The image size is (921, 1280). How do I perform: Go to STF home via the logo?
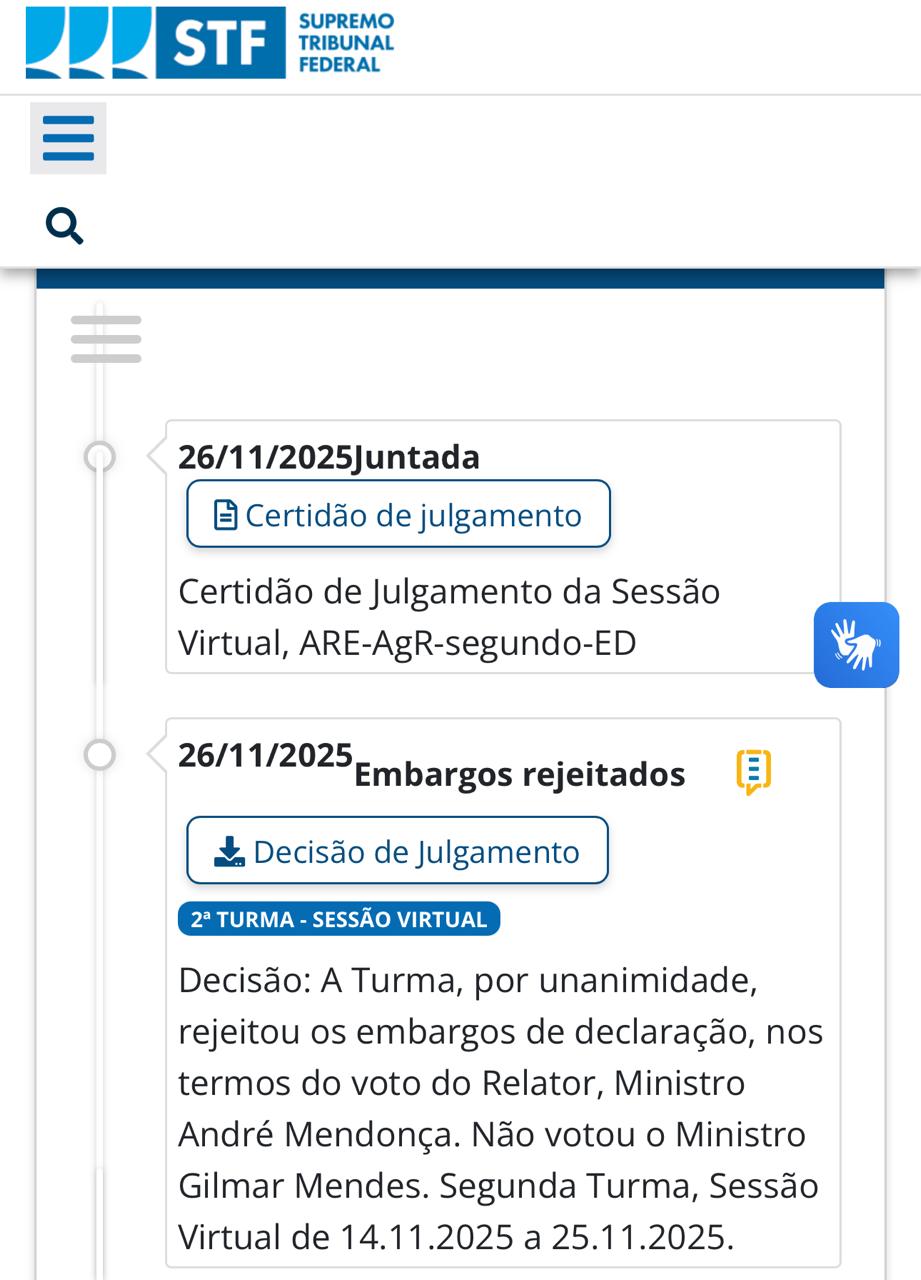tap(210, 43)
